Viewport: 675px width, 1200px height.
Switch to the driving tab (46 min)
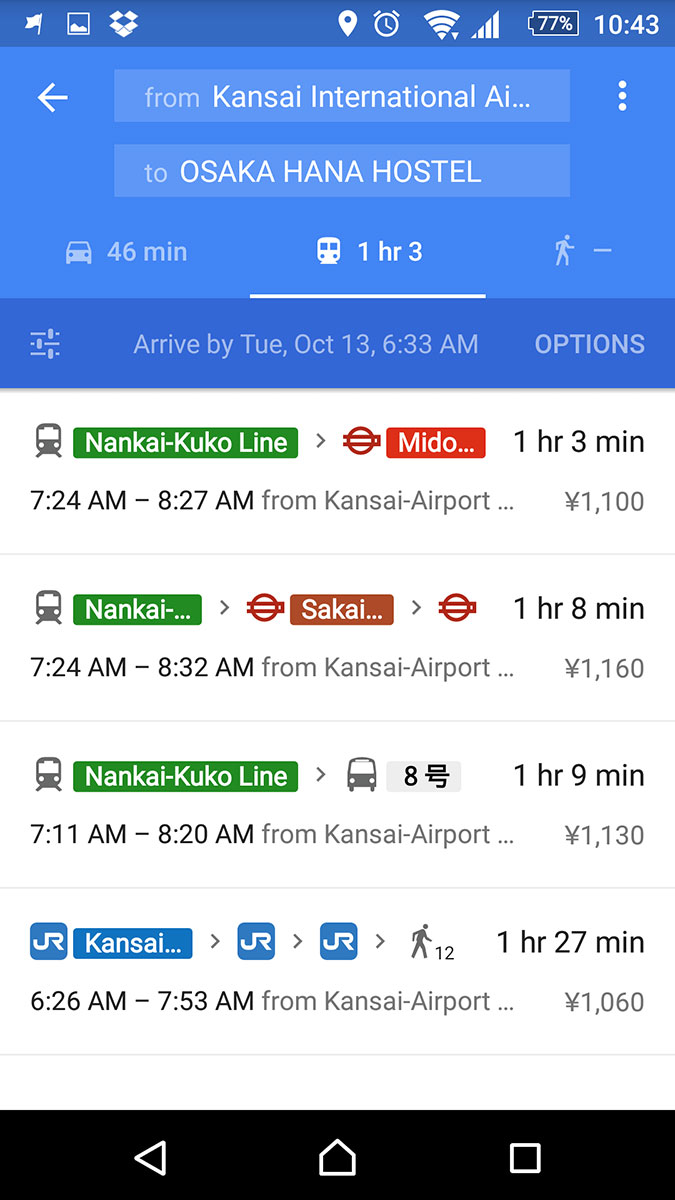tap(126, 251)
